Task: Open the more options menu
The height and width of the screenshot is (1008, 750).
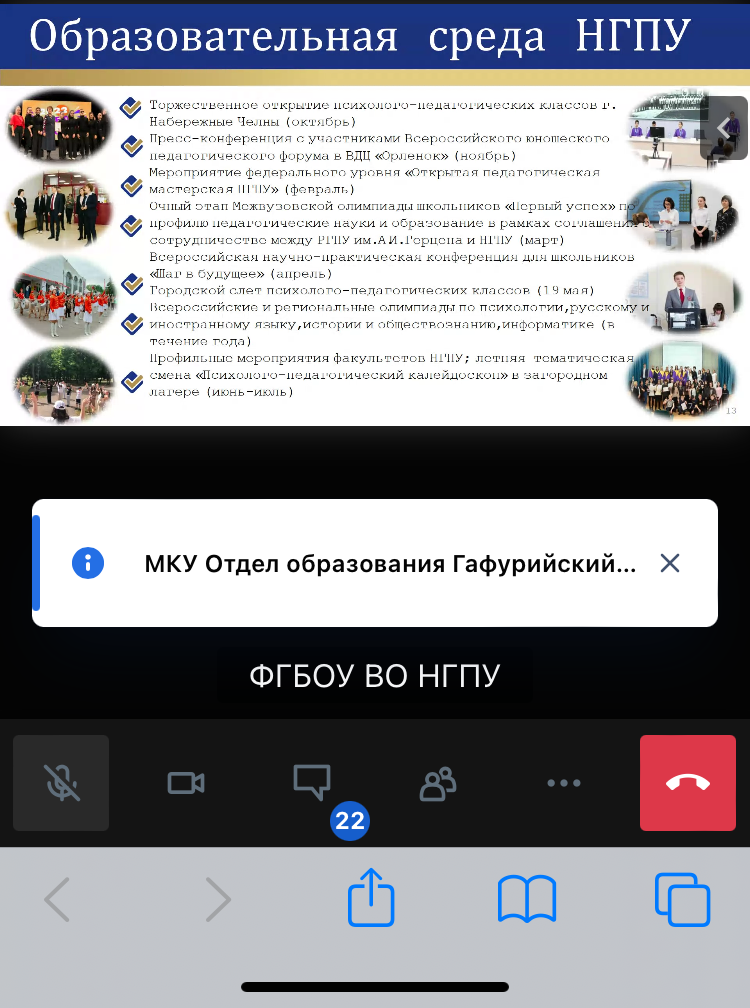Action: [564, 783]
